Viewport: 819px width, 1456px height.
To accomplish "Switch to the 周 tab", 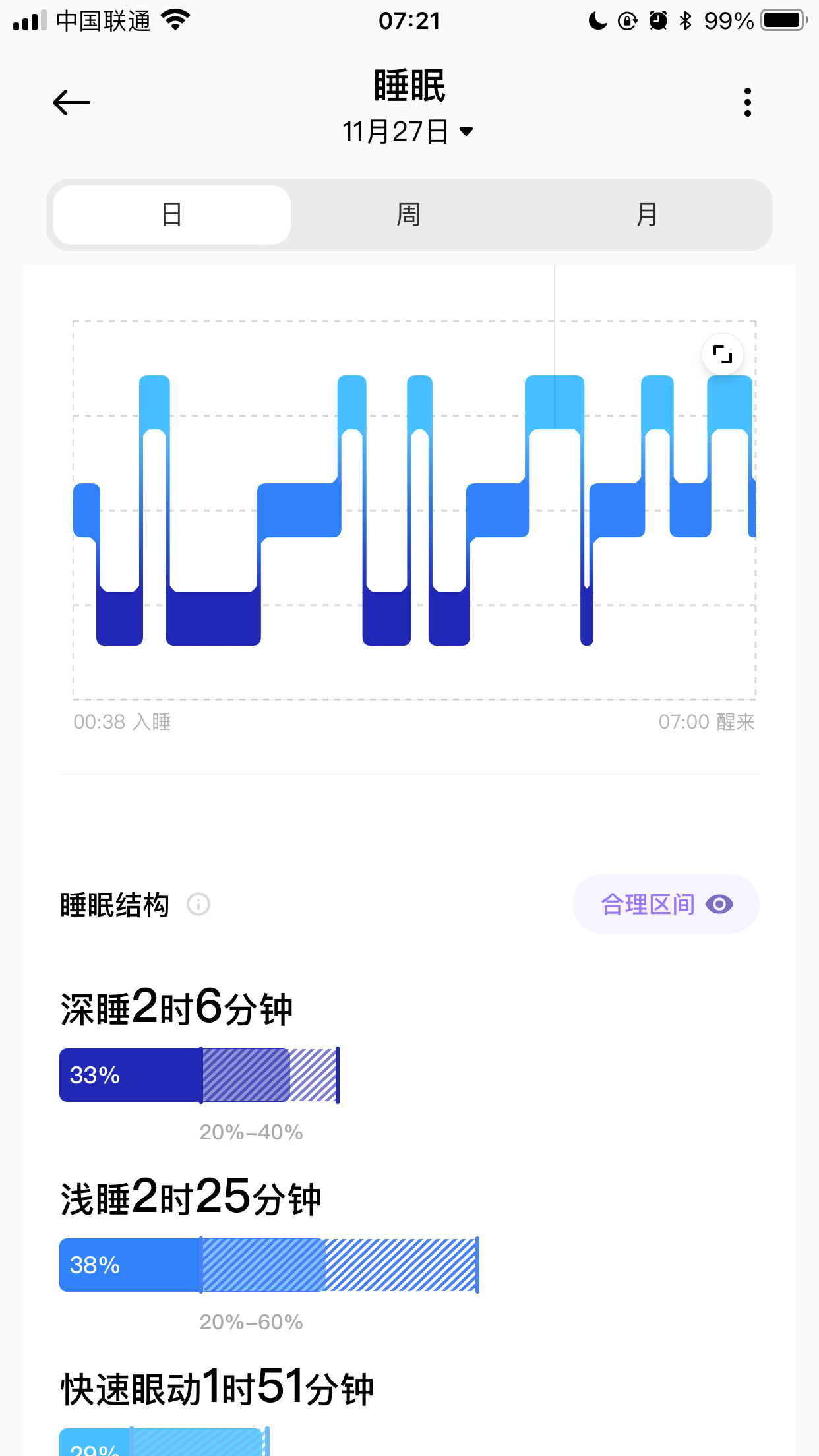I will pyautogui.click(x=409, y=215).
